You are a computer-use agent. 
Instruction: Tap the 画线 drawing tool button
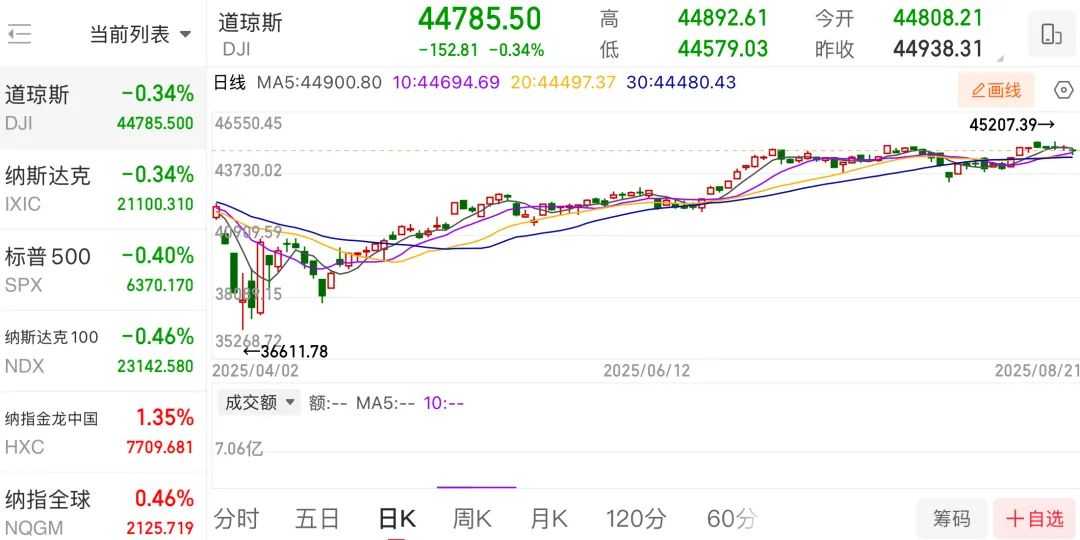click(996, 91)
